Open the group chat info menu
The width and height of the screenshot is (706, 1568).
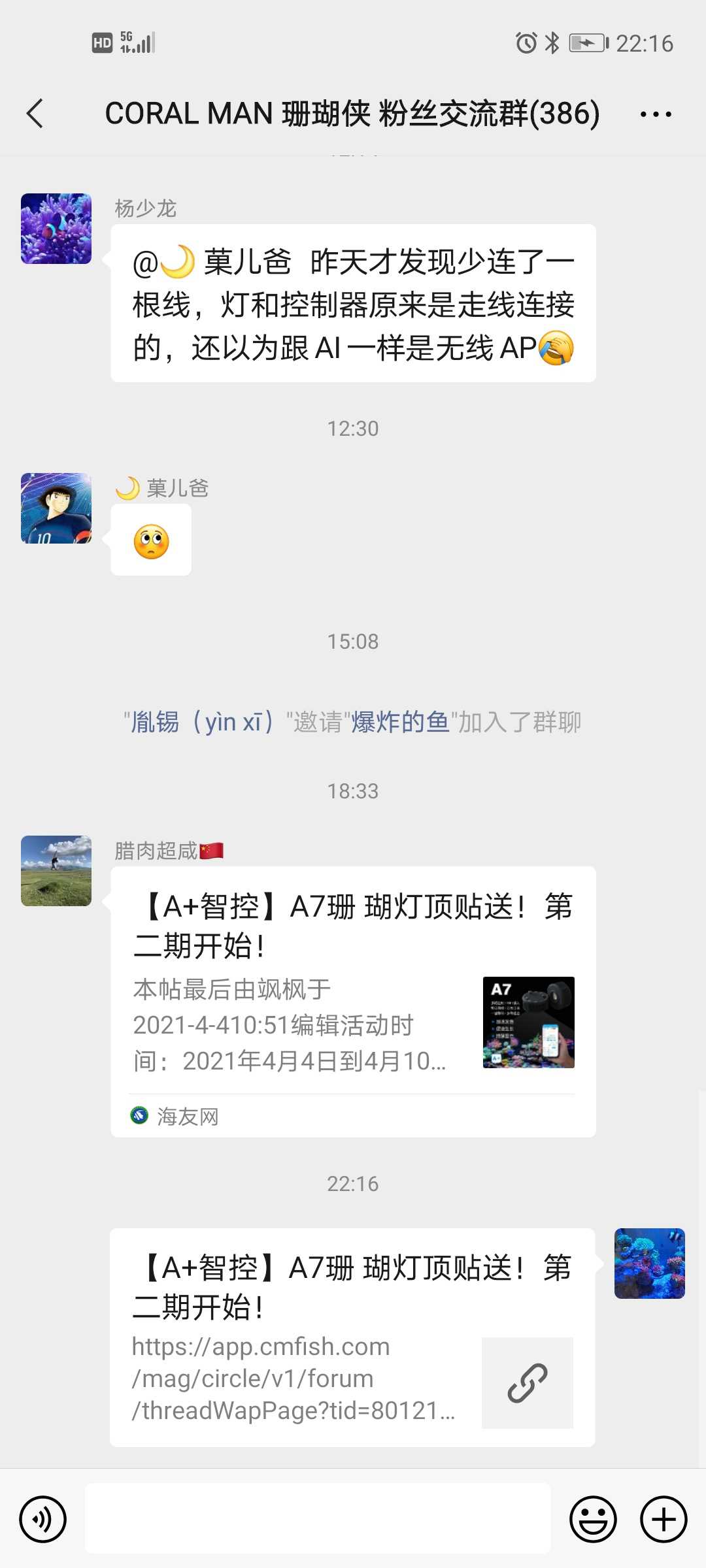click(656, 114)
